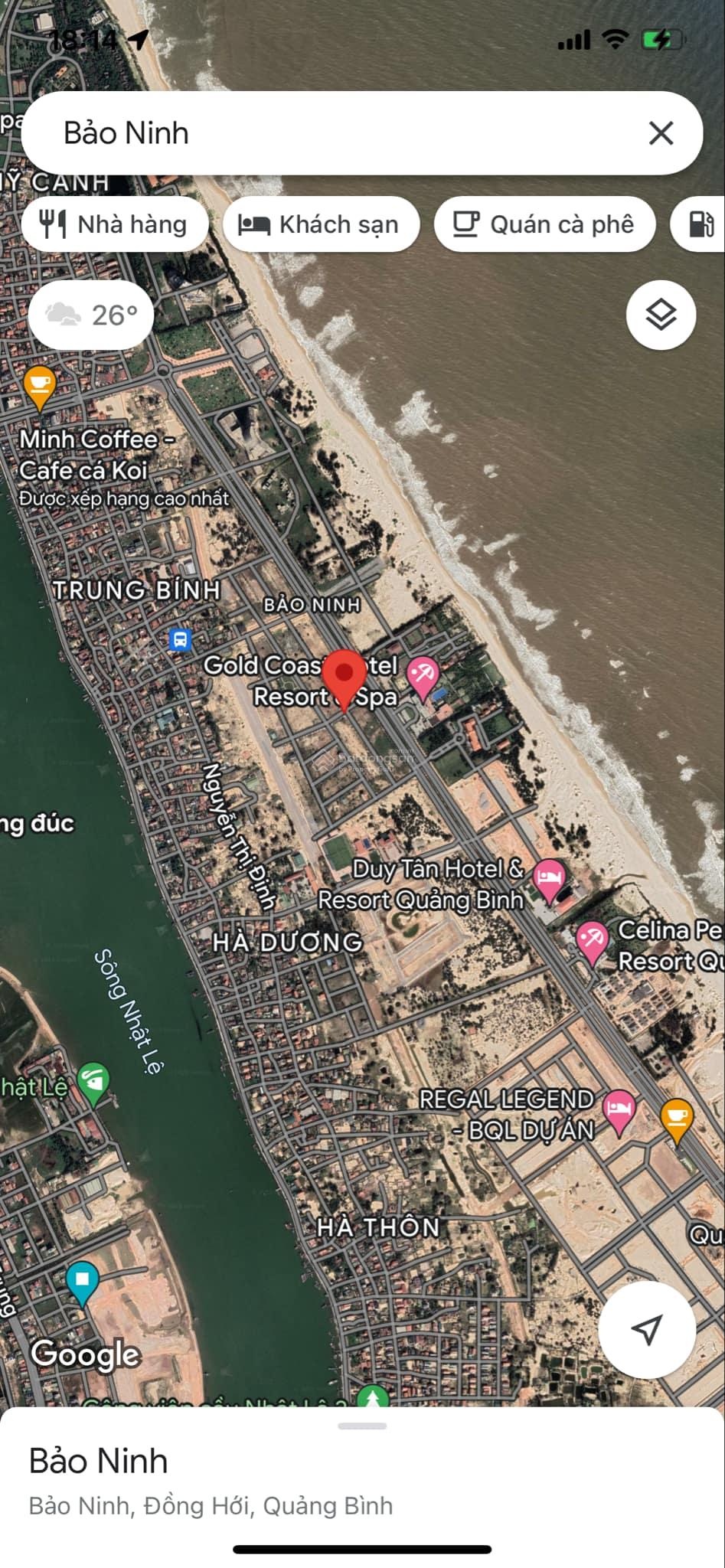
Task: Select Duy Tân Hotel & Resort marker
Action: (x=549, y=877)
